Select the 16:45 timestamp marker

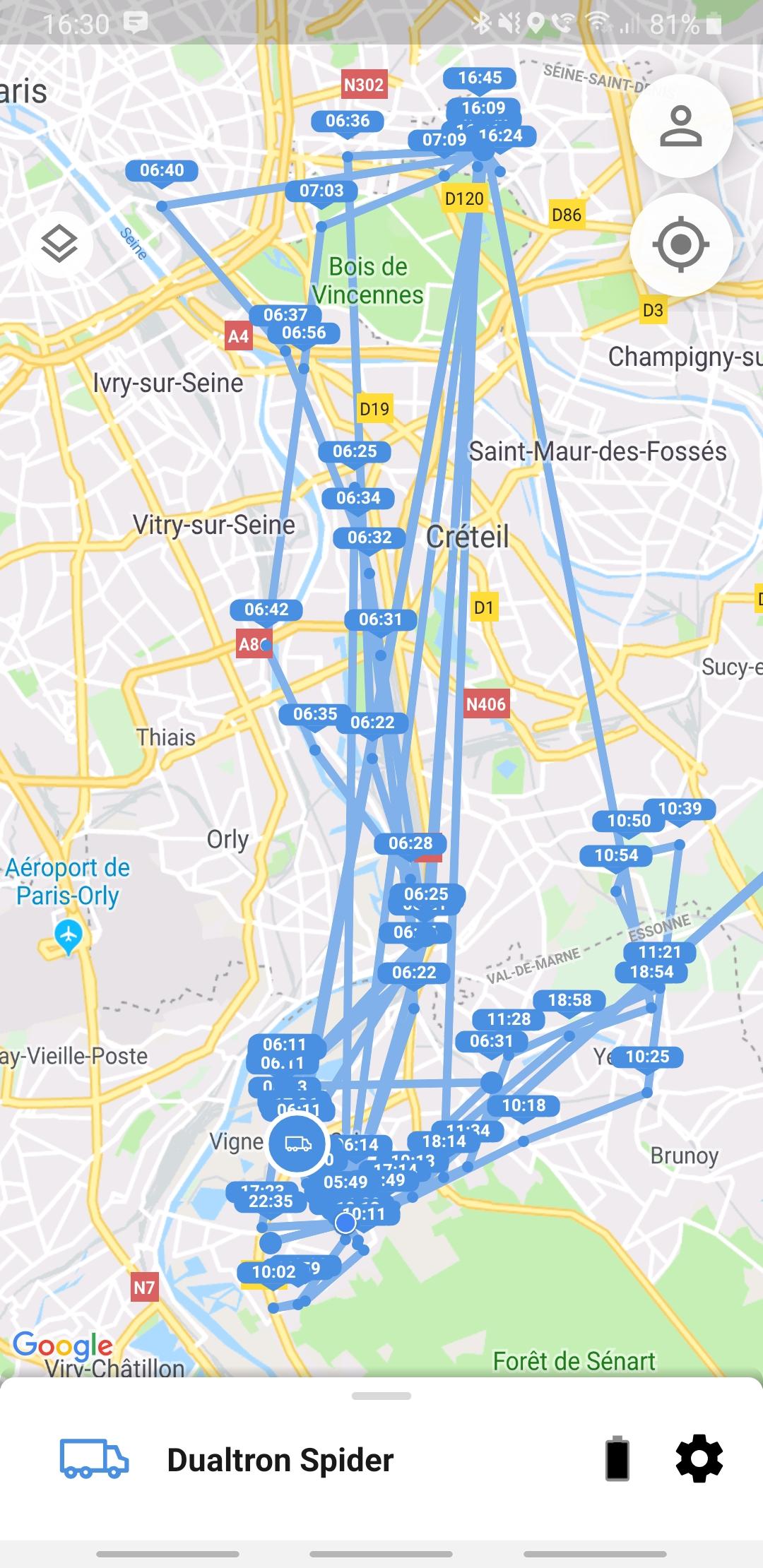[x=480, y=78]
